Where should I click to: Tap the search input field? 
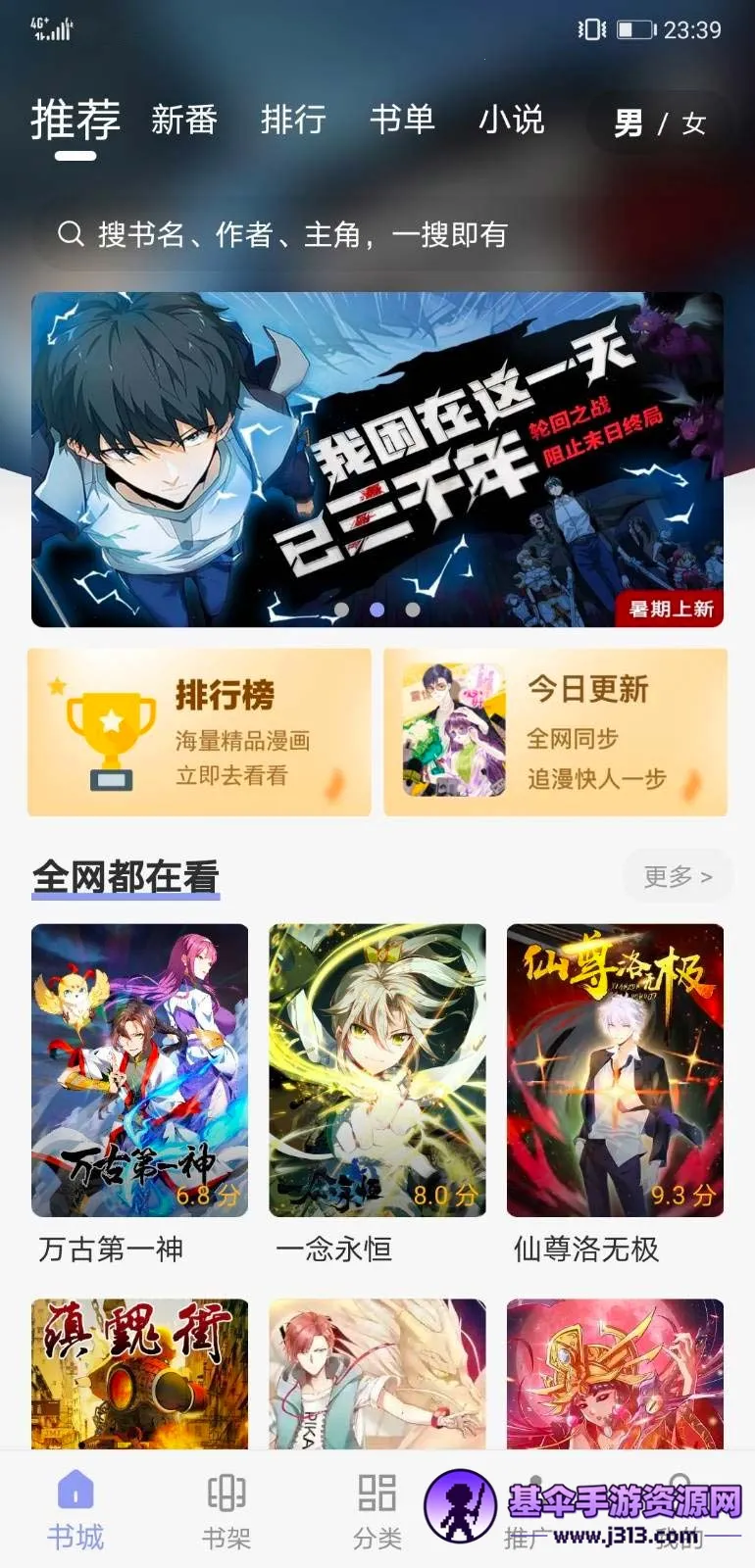coord(294,234)
